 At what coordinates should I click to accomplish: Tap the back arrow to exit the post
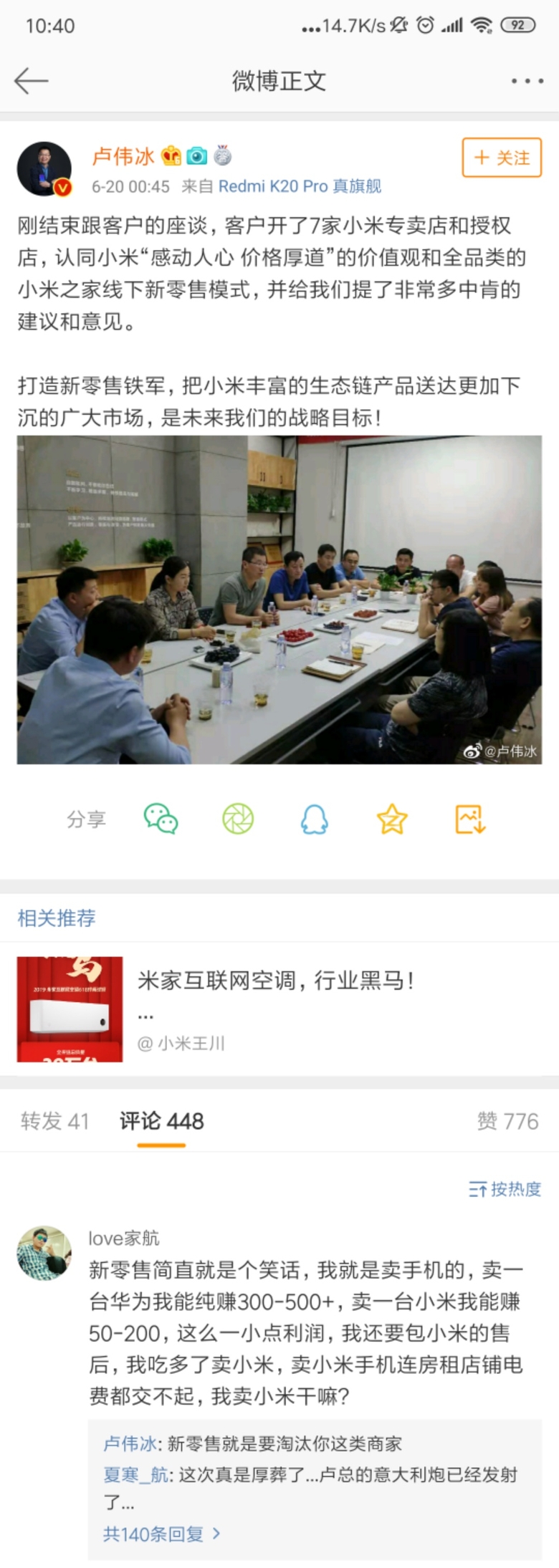(31, 80)
